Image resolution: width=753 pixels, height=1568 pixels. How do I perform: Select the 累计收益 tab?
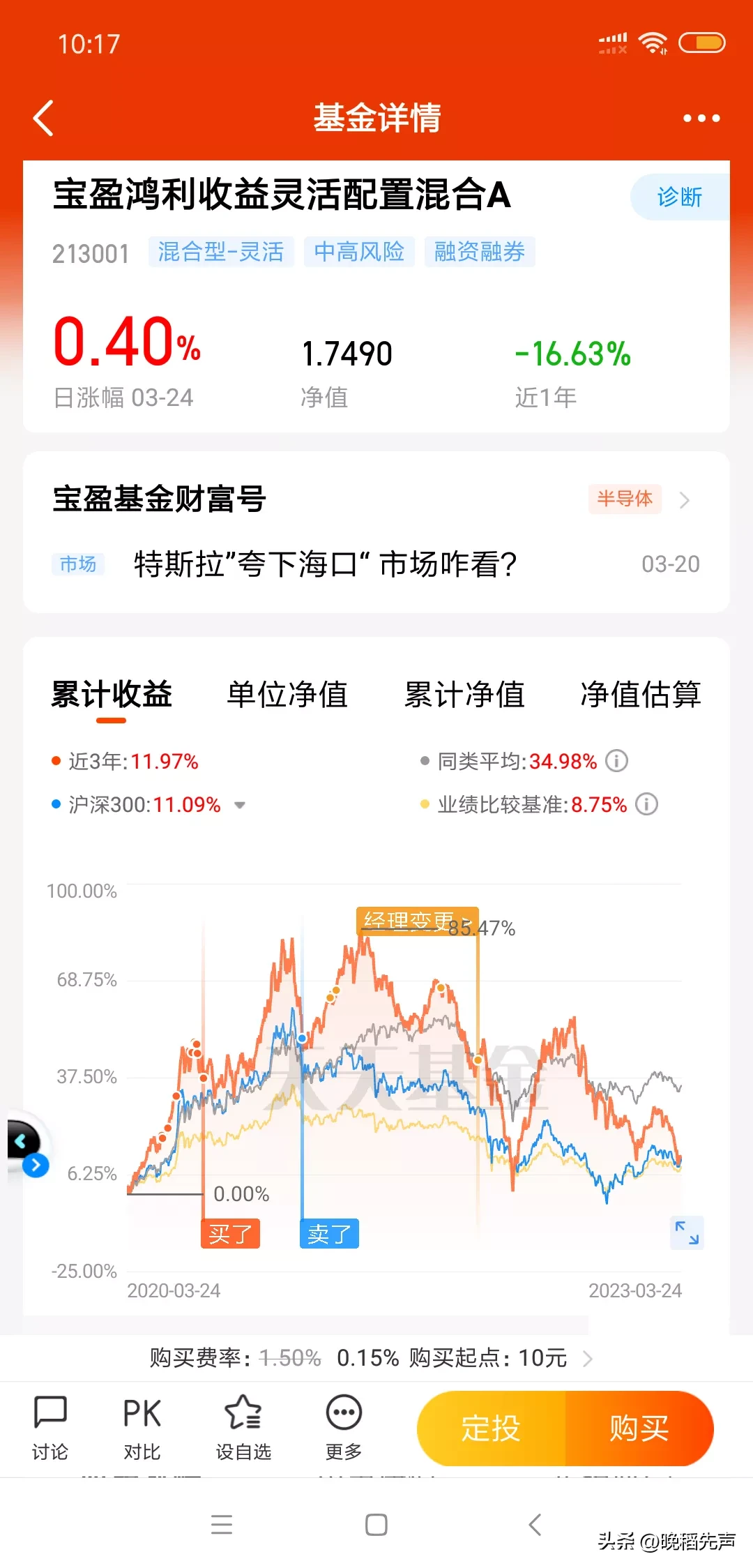pos(112,695)
